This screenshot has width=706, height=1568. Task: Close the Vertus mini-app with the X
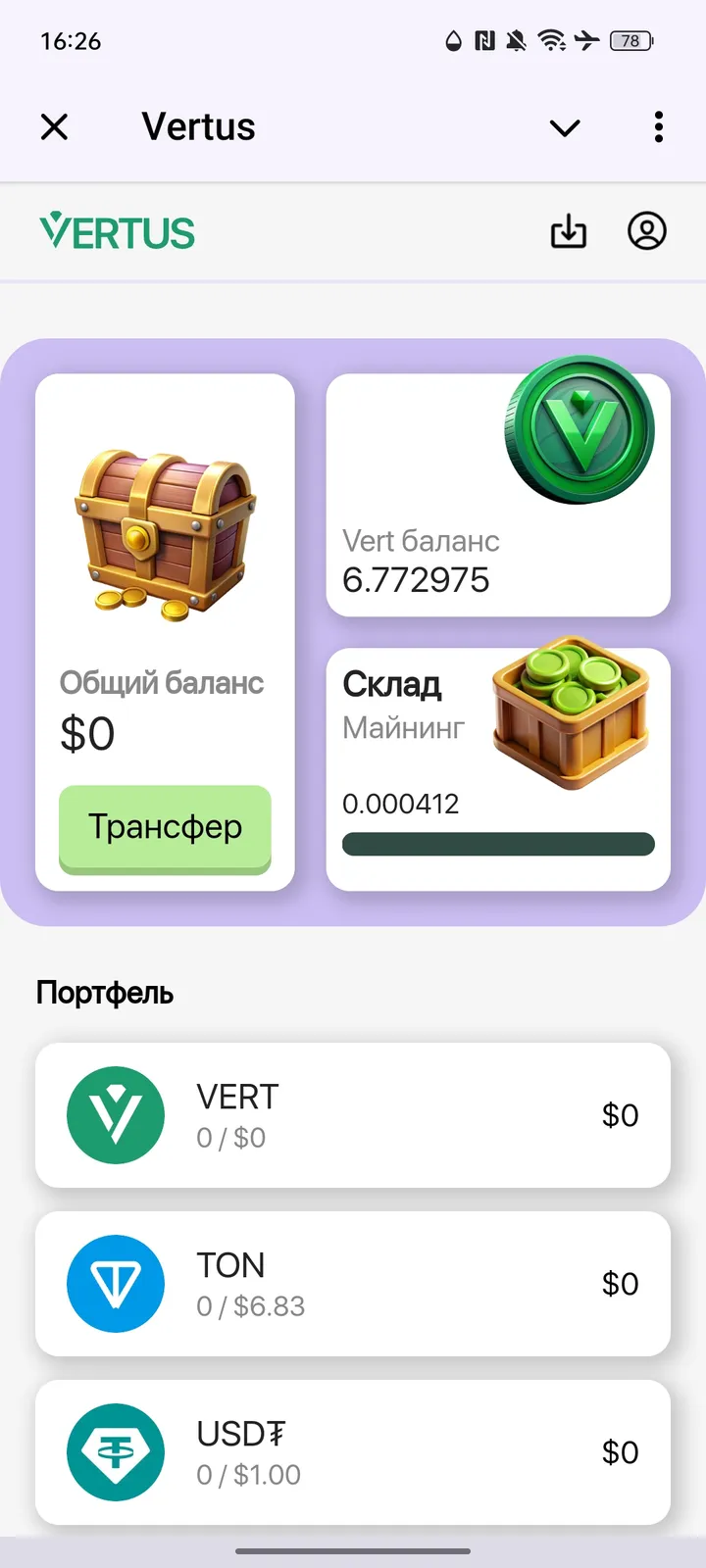(55, 126)
